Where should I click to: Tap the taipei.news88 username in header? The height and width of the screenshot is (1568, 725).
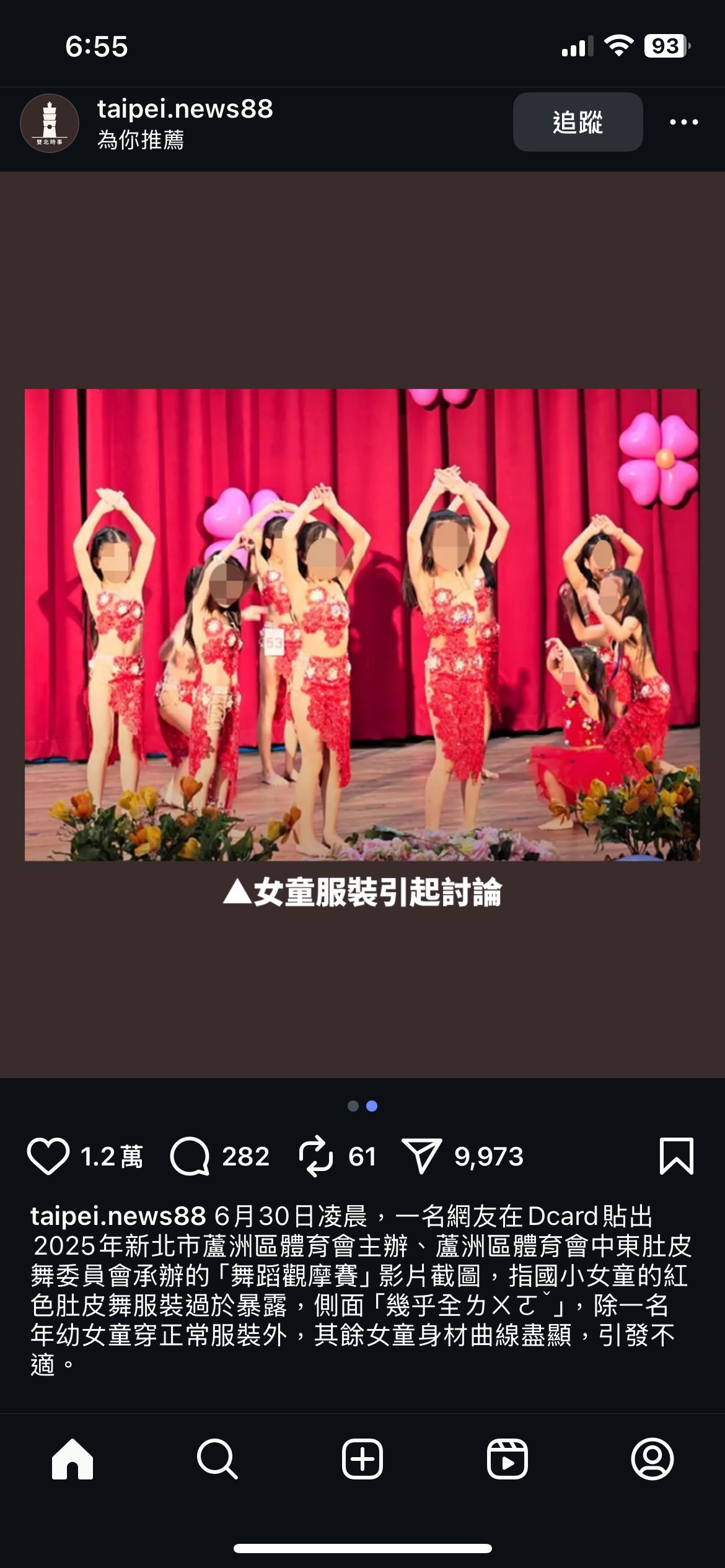coord(185,108)
